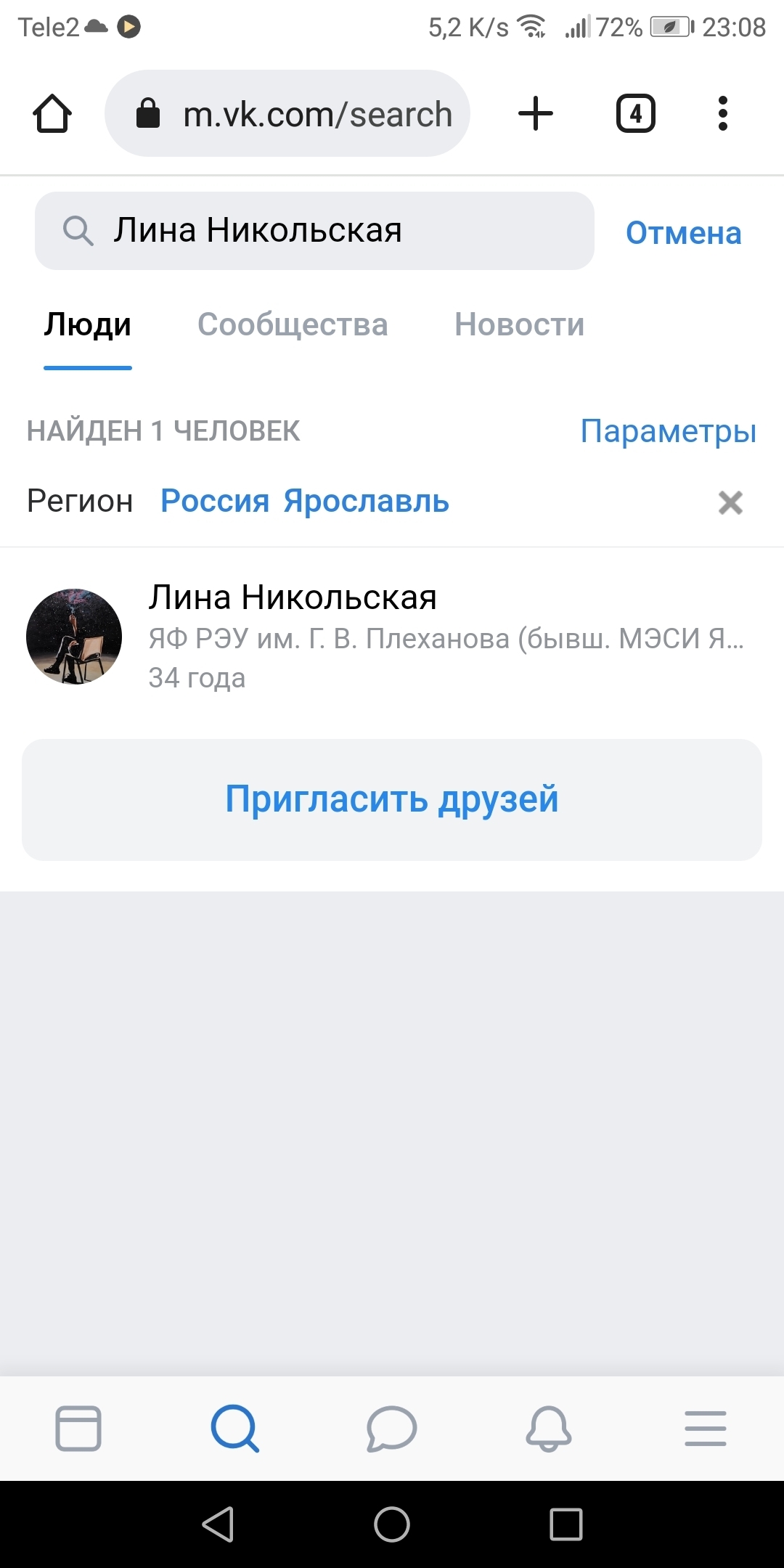Clear the region filter
The height and width of the screenshot is (1568, 784).
730,502
